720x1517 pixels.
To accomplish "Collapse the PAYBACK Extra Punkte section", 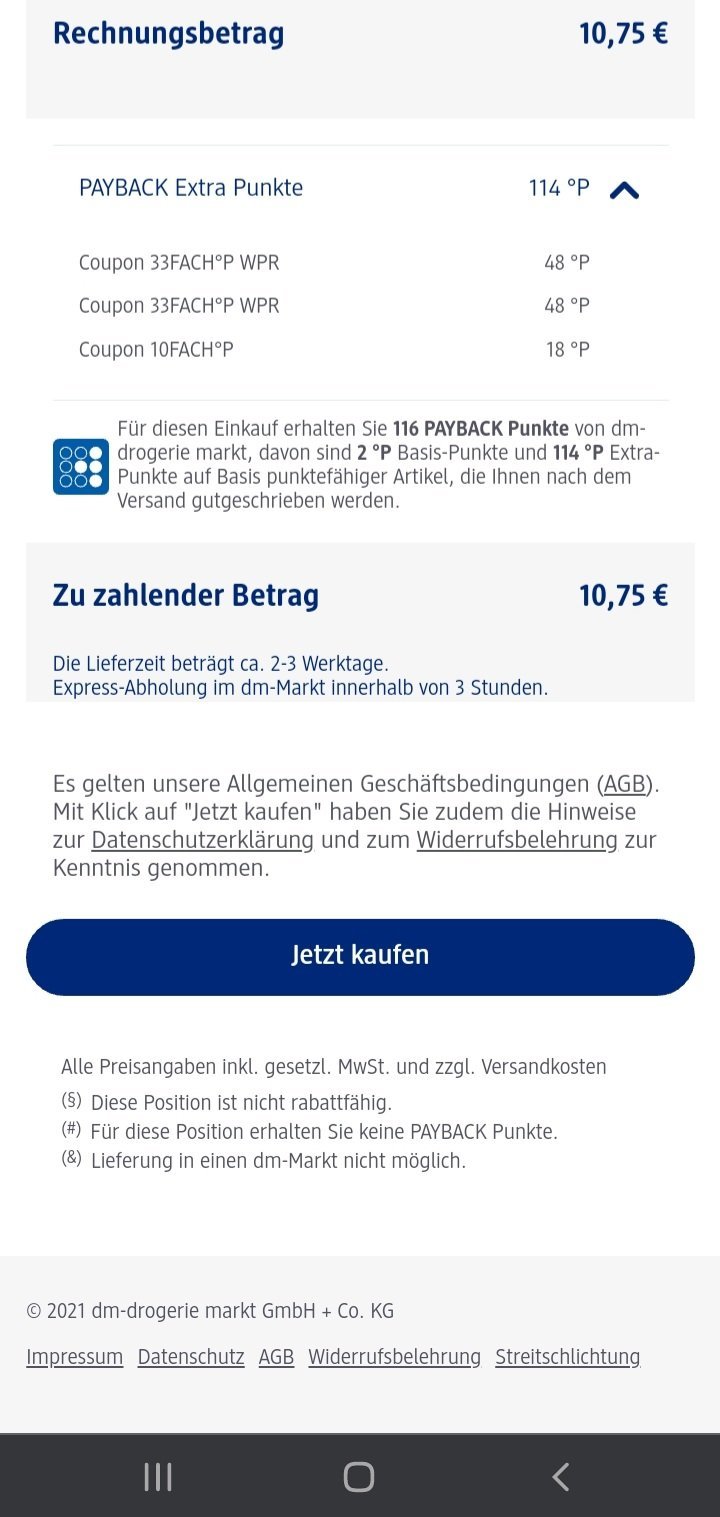I will pyautogui.click(x=624, y=189).
